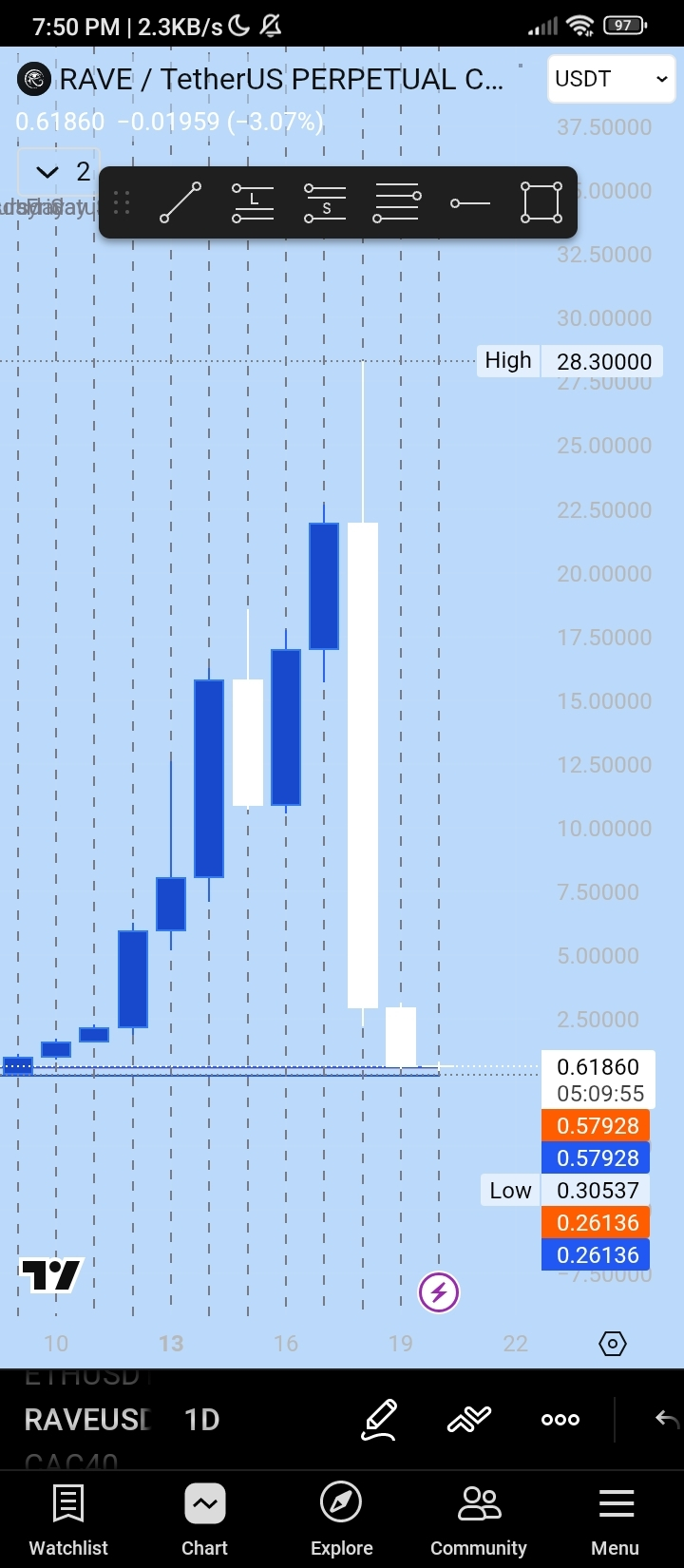Expand the indicators legend chevron
This screenshot has height=1568, width=684.
47,172
